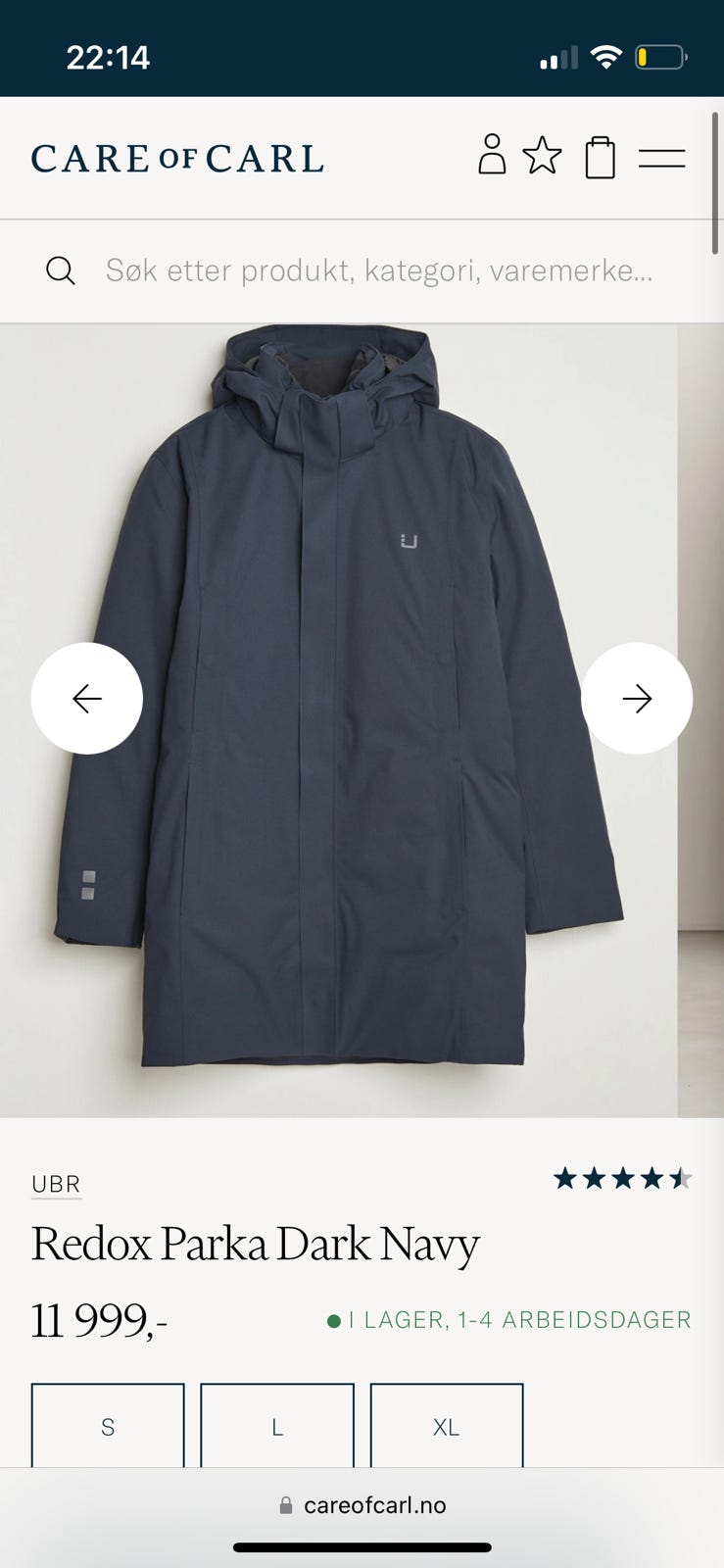This screenshot has width=724, height=1568.
Task: Open the account profile icon
Action: tap(492, 156)
